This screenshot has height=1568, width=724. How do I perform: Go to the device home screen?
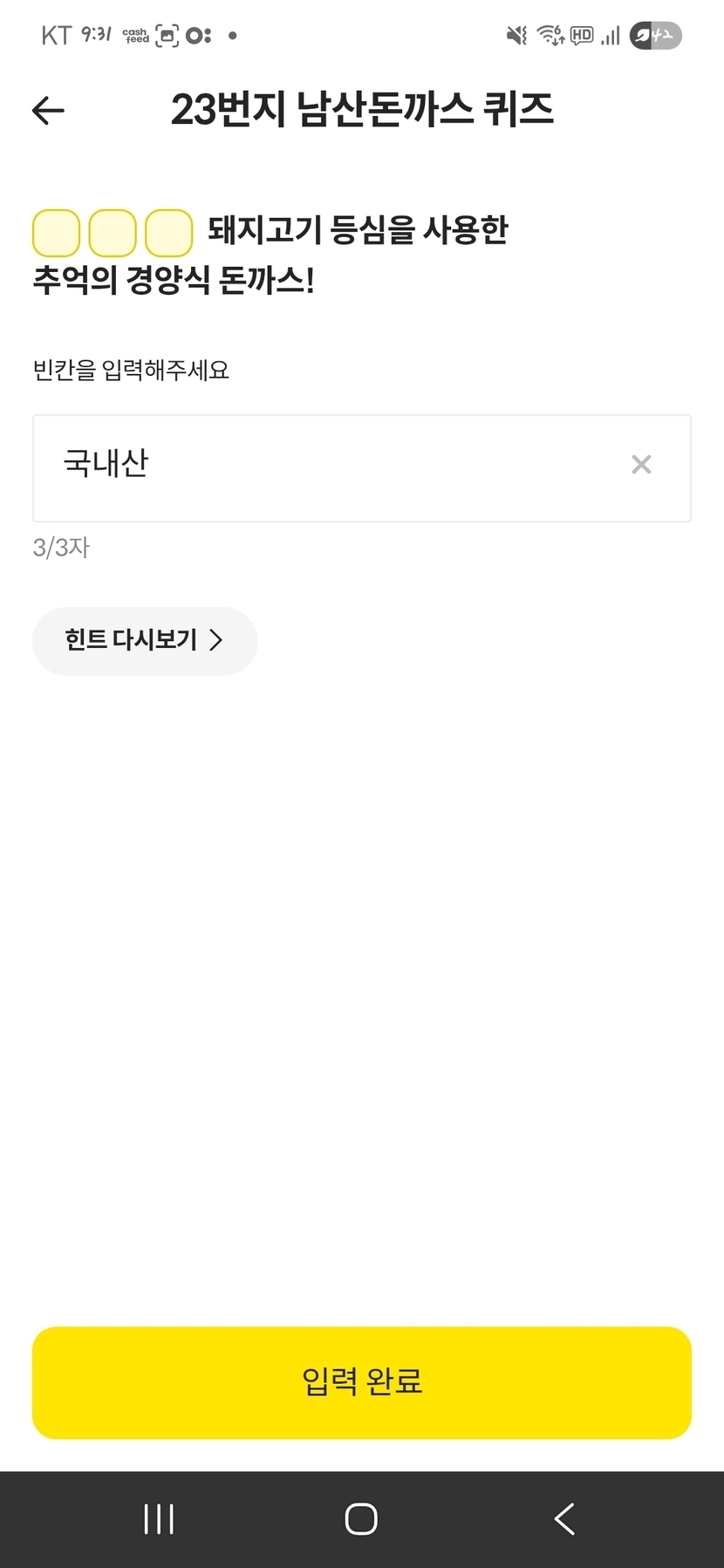(x=361, y=1518)
